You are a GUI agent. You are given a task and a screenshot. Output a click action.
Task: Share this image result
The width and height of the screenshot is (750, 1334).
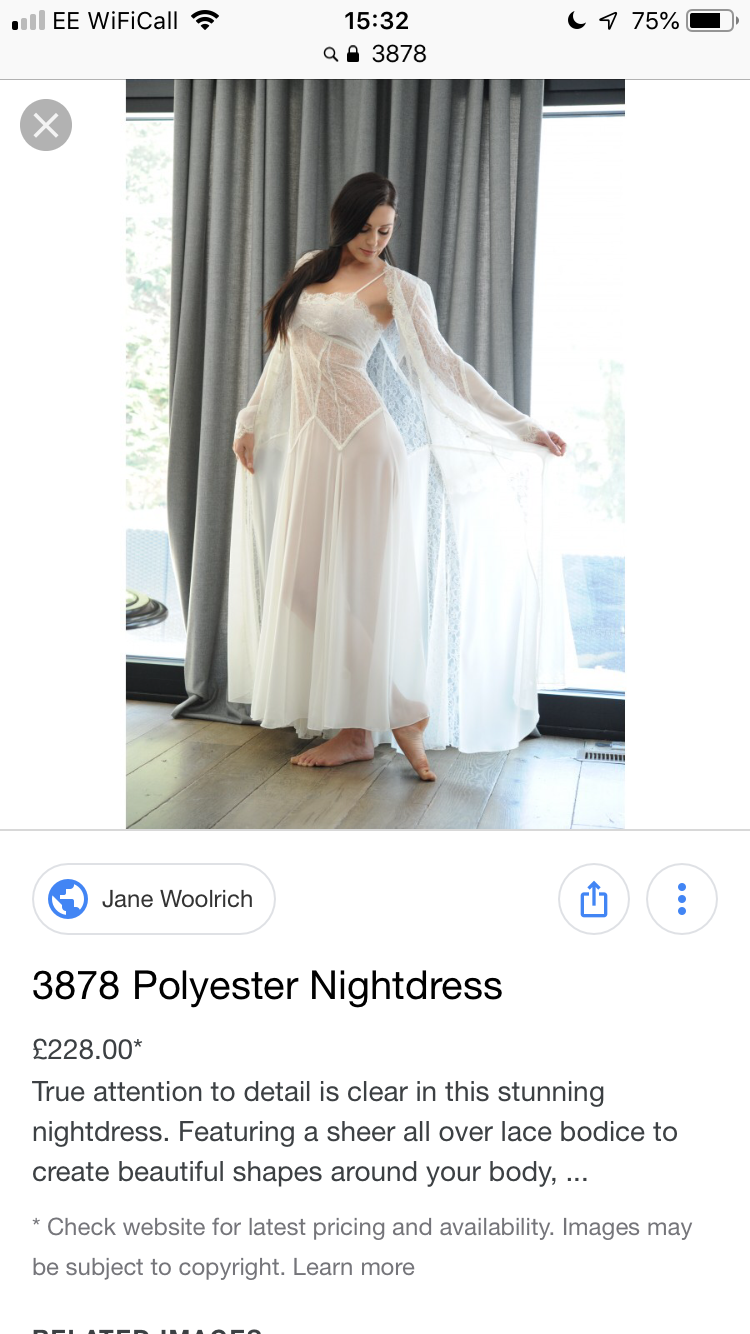594,899
